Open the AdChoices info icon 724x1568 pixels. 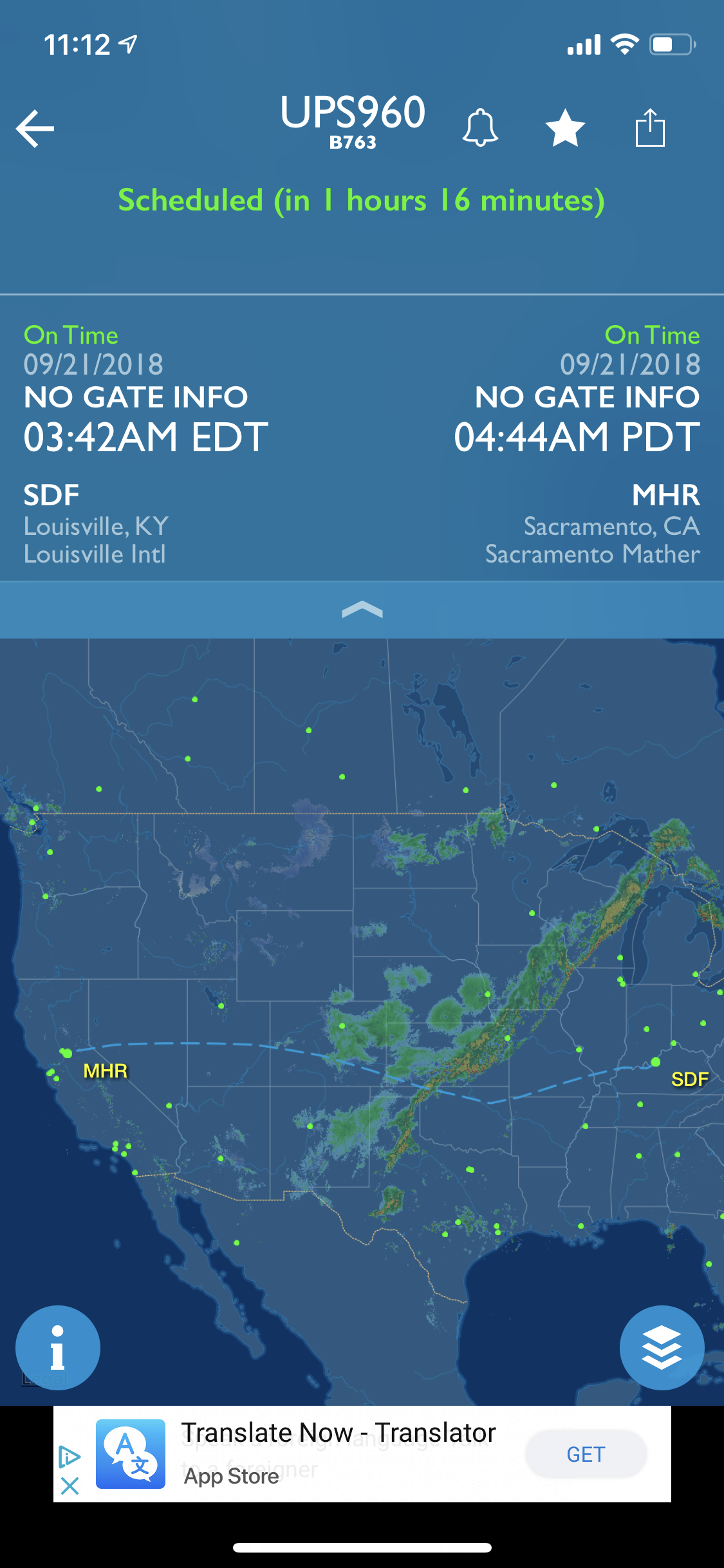[x=70, y=1456]
